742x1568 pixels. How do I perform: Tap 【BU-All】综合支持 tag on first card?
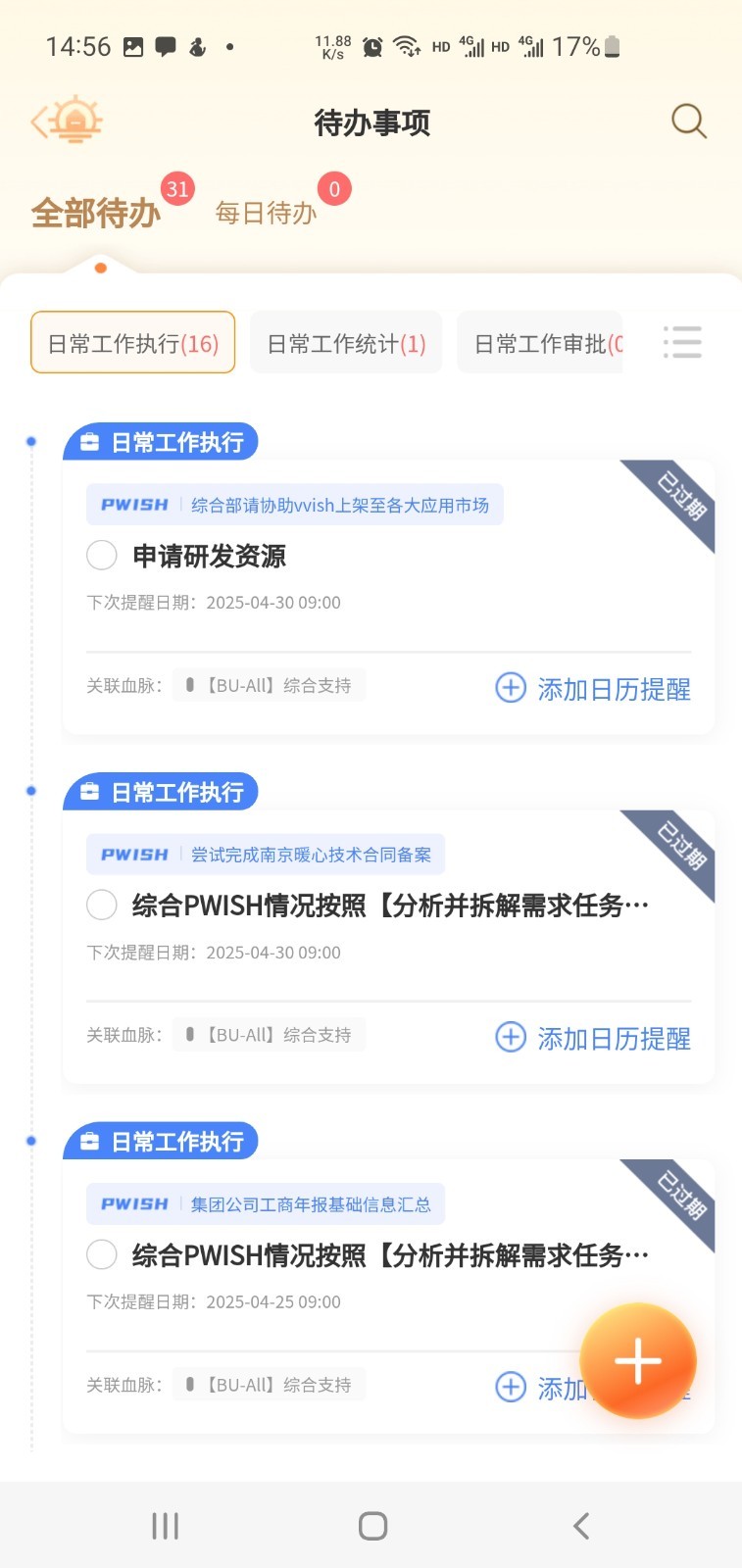click(269, 684)
